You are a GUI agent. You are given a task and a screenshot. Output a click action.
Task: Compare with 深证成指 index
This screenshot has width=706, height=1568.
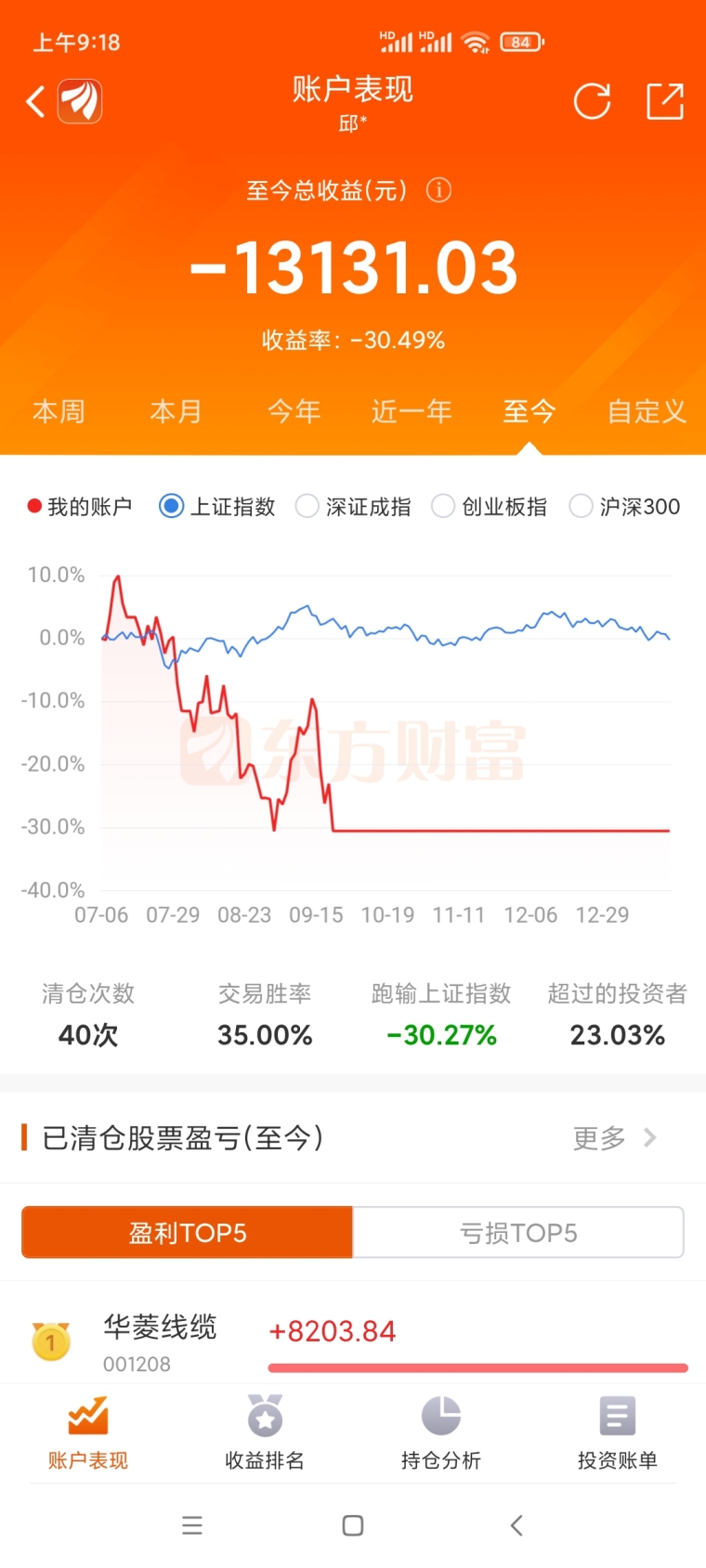pyautogui.click(x=353, y=507)
